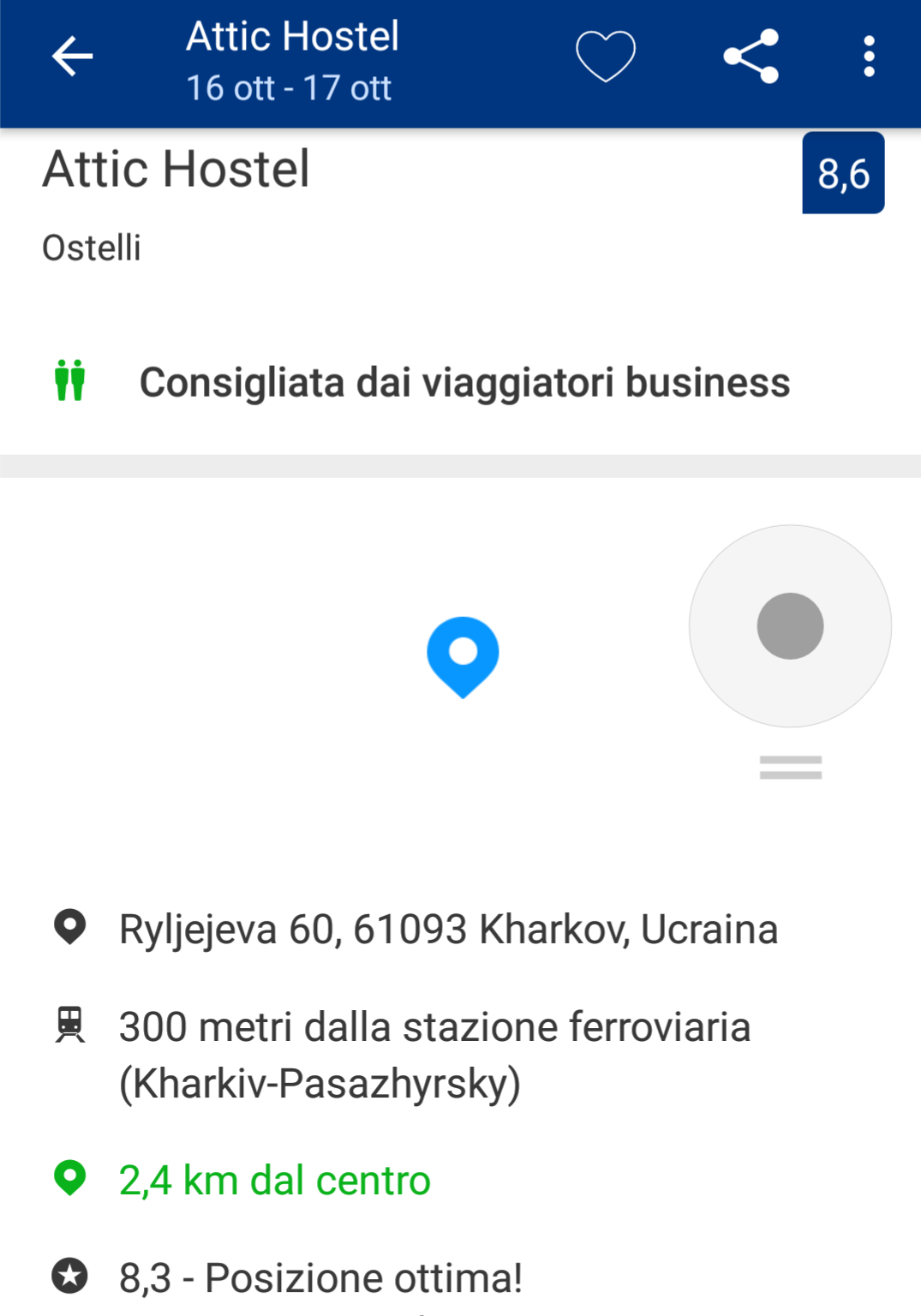Tap the gray circular map control

point(790,626)
